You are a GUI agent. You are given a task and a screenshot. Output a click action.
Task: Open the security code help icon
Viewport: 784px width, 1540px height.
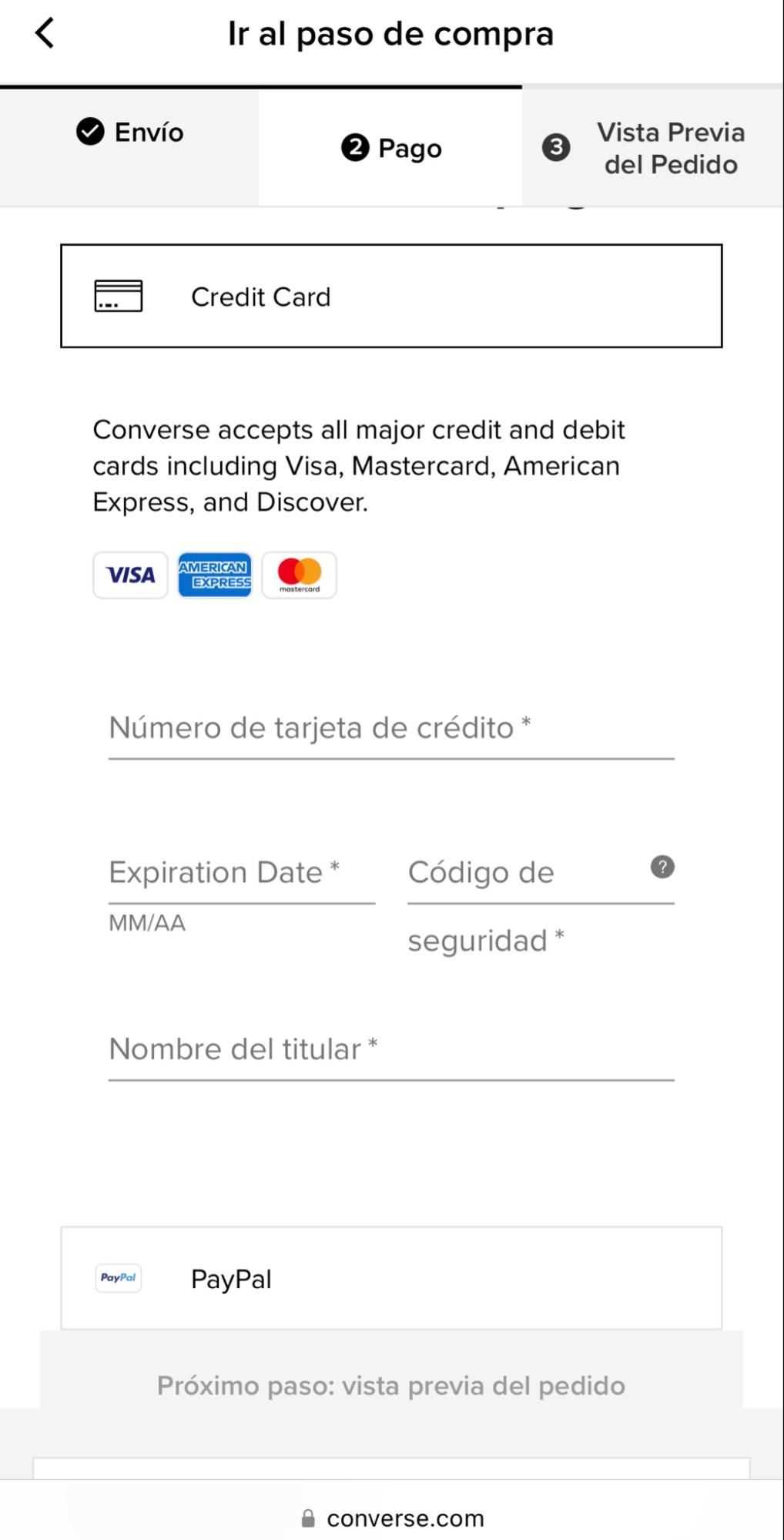662,867
